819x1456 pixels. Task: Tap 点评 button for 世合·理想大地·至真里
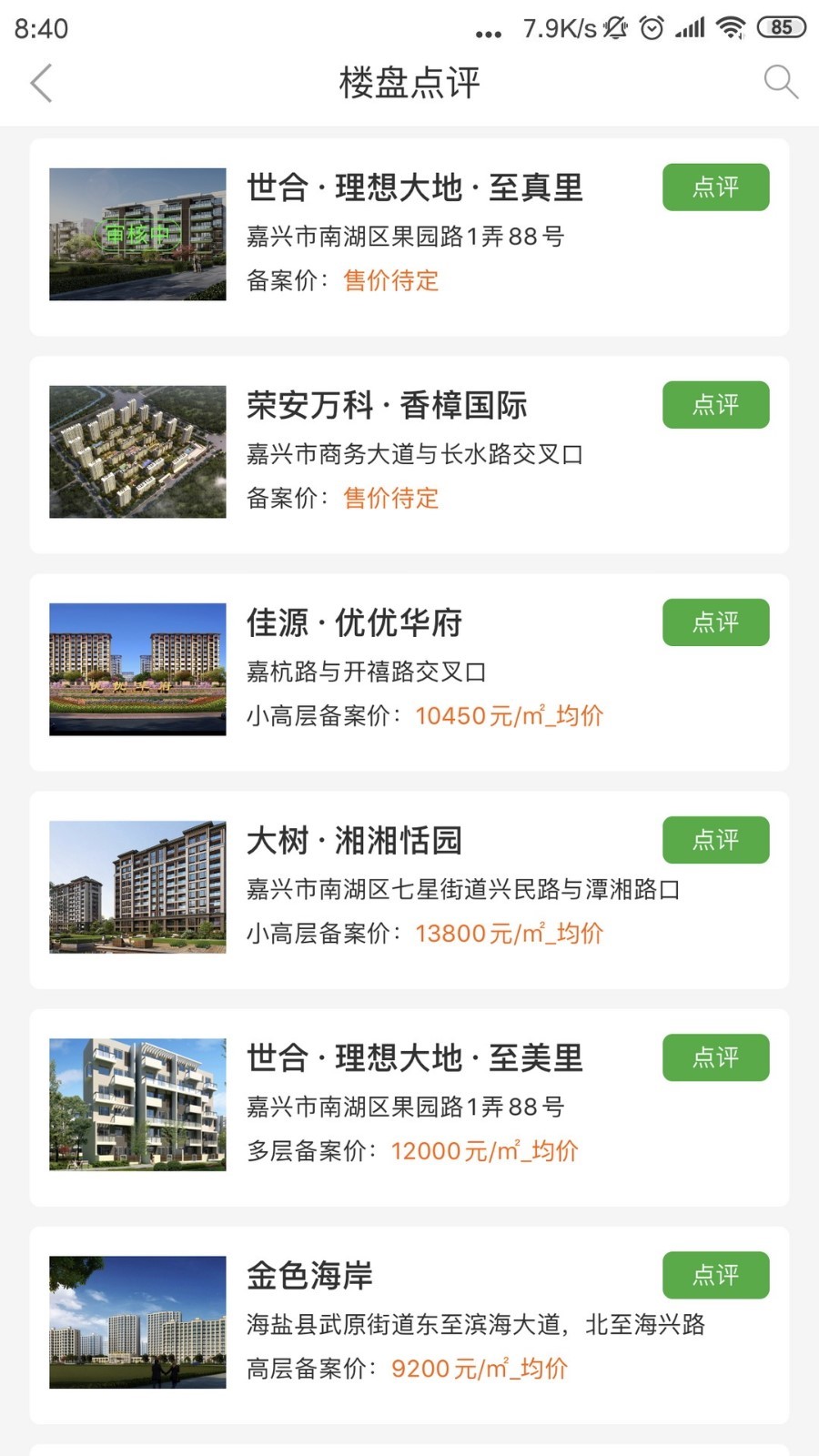click(715, 187)
